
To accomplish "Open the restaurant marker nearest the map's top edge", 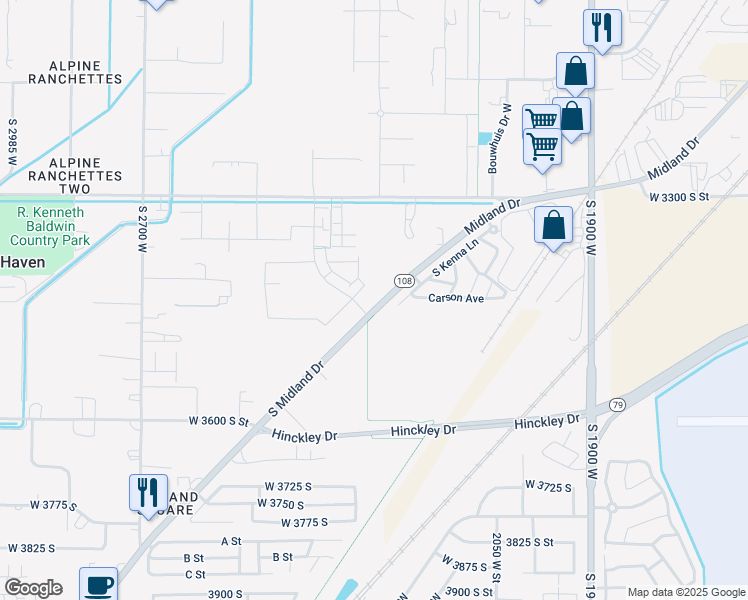I will coord(602,30).
